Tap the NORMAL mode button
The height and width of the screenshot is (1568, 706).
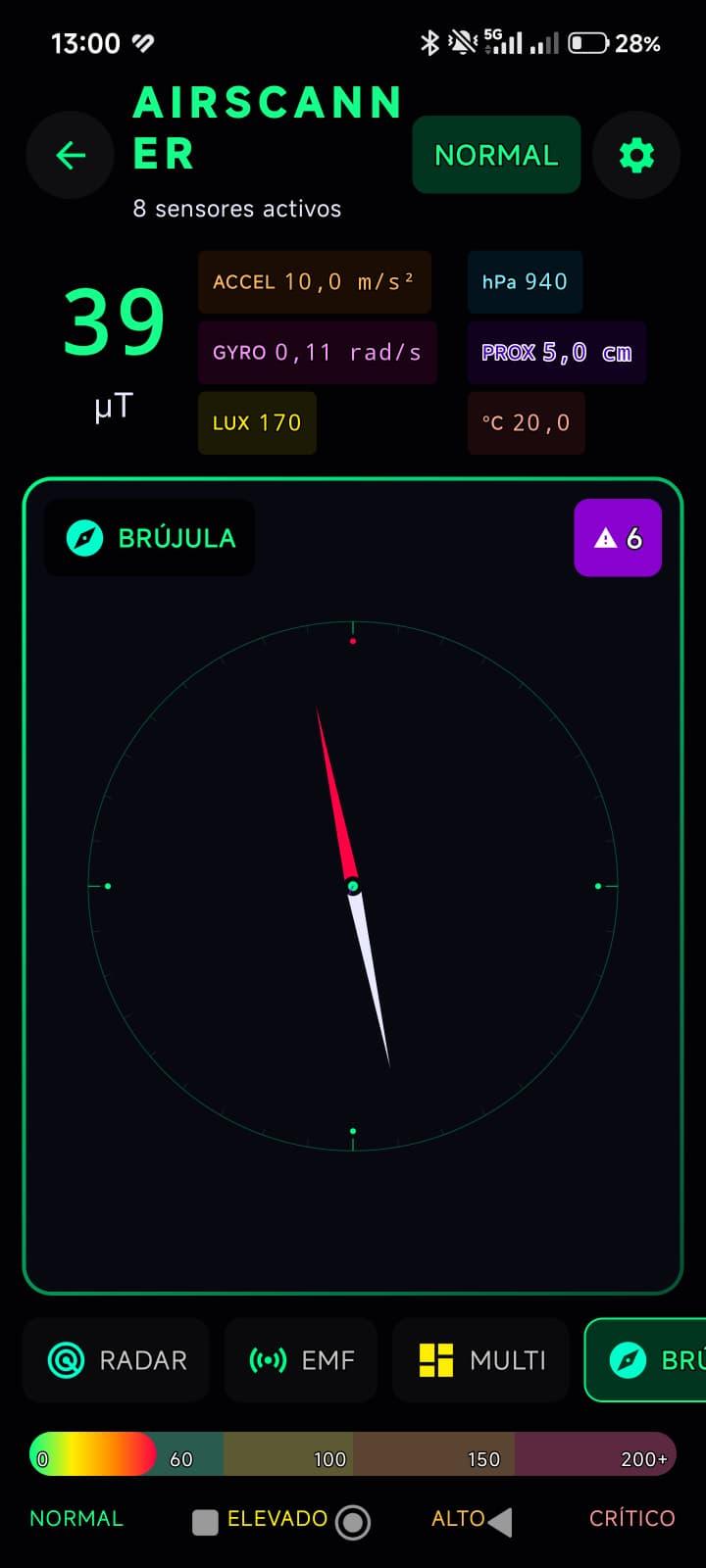(496, 155)
